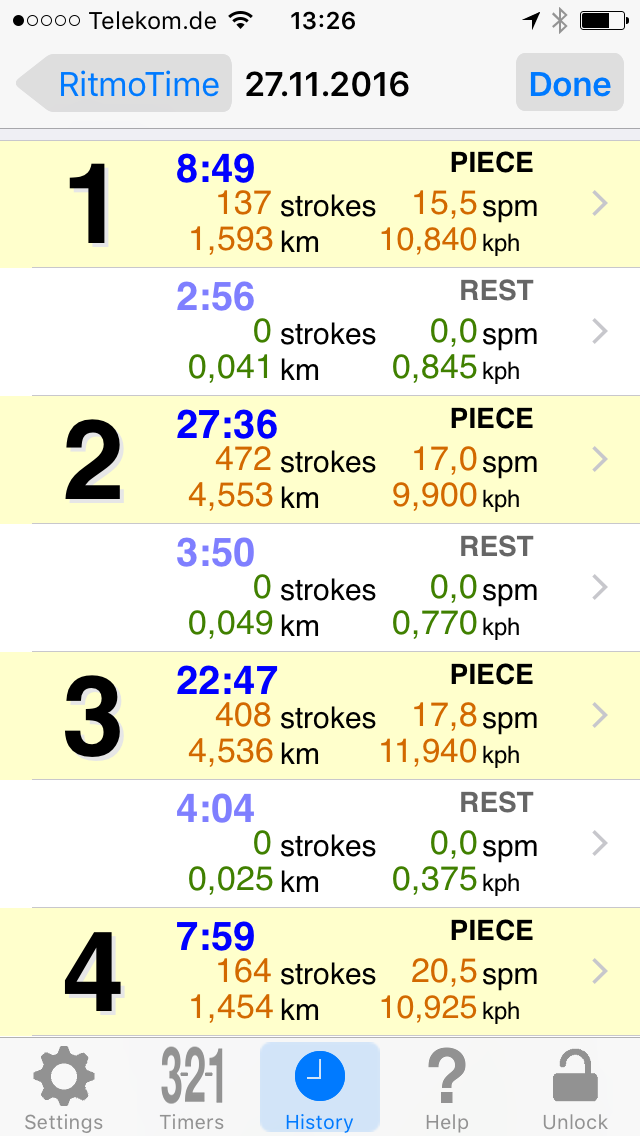640x1136 pixels.
Task: View the 4:04 rest details
Action: [320, 843]
